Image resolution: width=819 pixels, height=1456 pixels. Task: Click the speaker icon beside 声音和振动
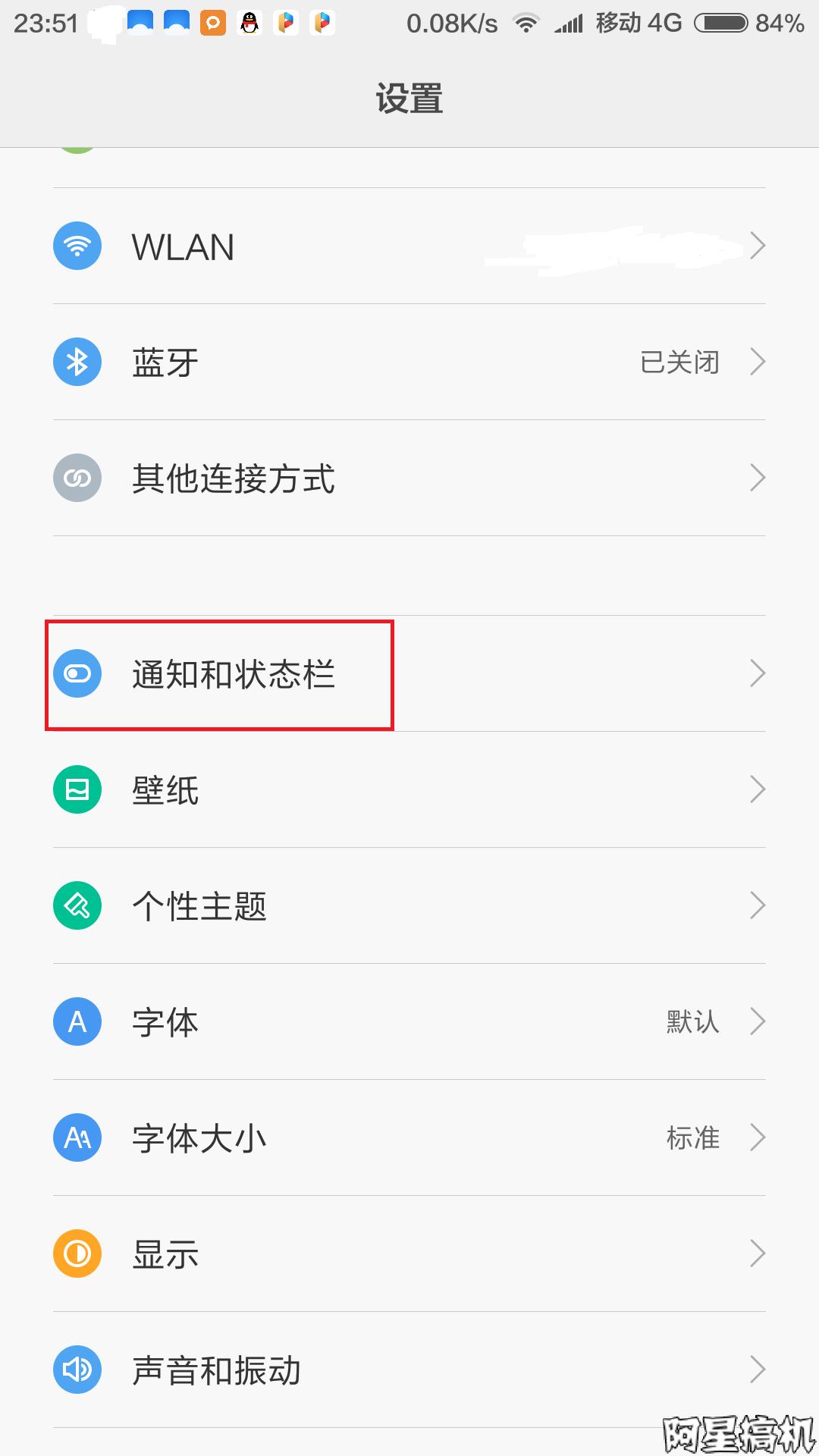pos(77,1370)
